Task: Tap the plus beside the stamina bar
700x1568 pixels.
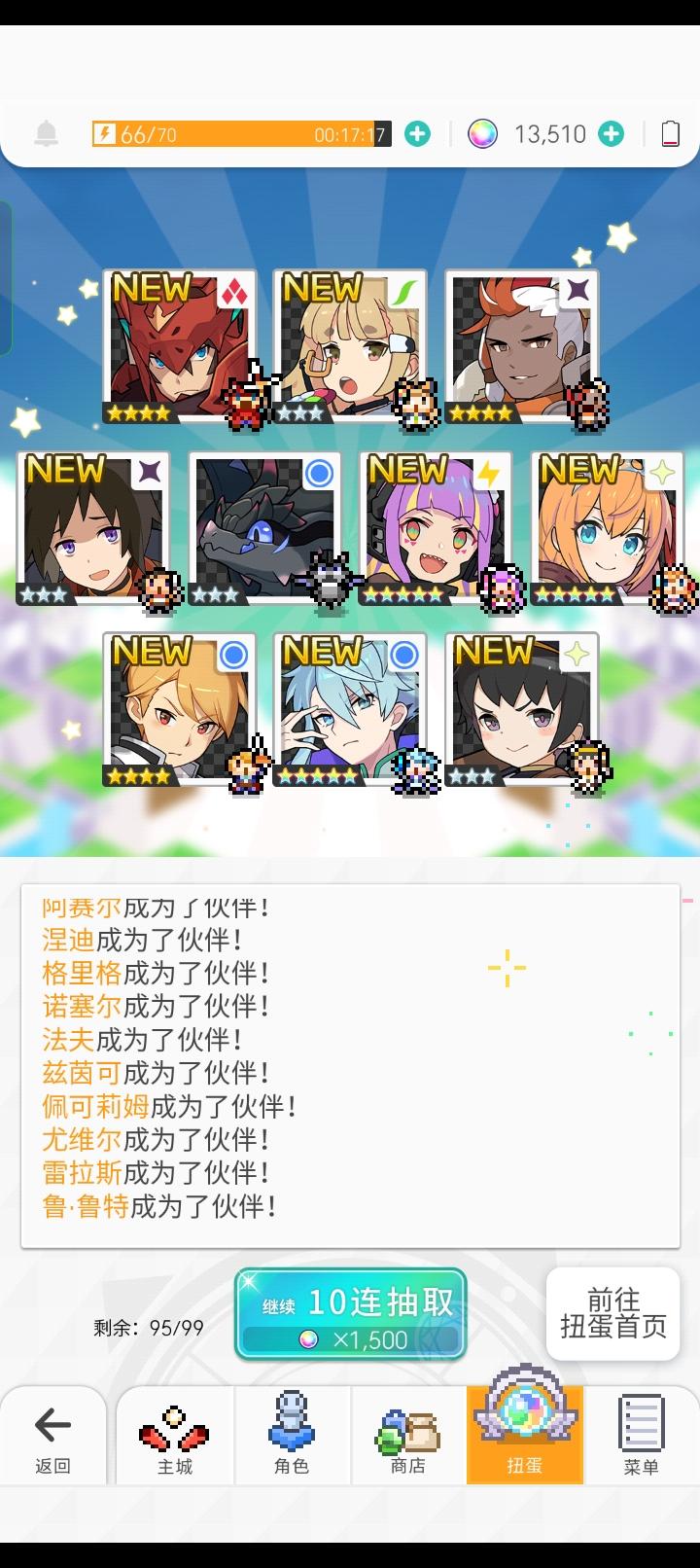Action: 418,133
